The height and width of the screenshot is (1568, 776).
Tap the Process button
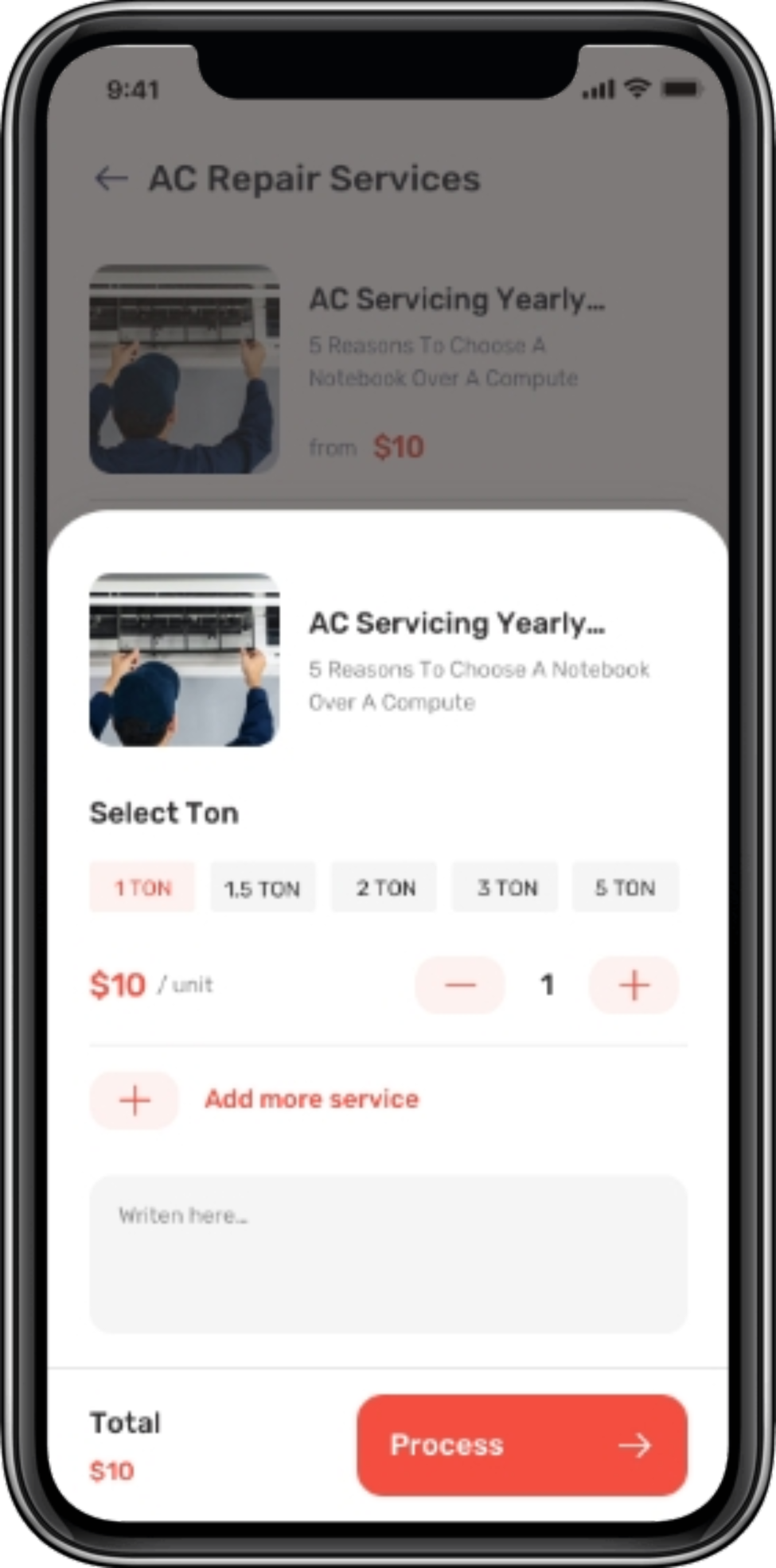pyautogui.click(x=521, y=1445)
